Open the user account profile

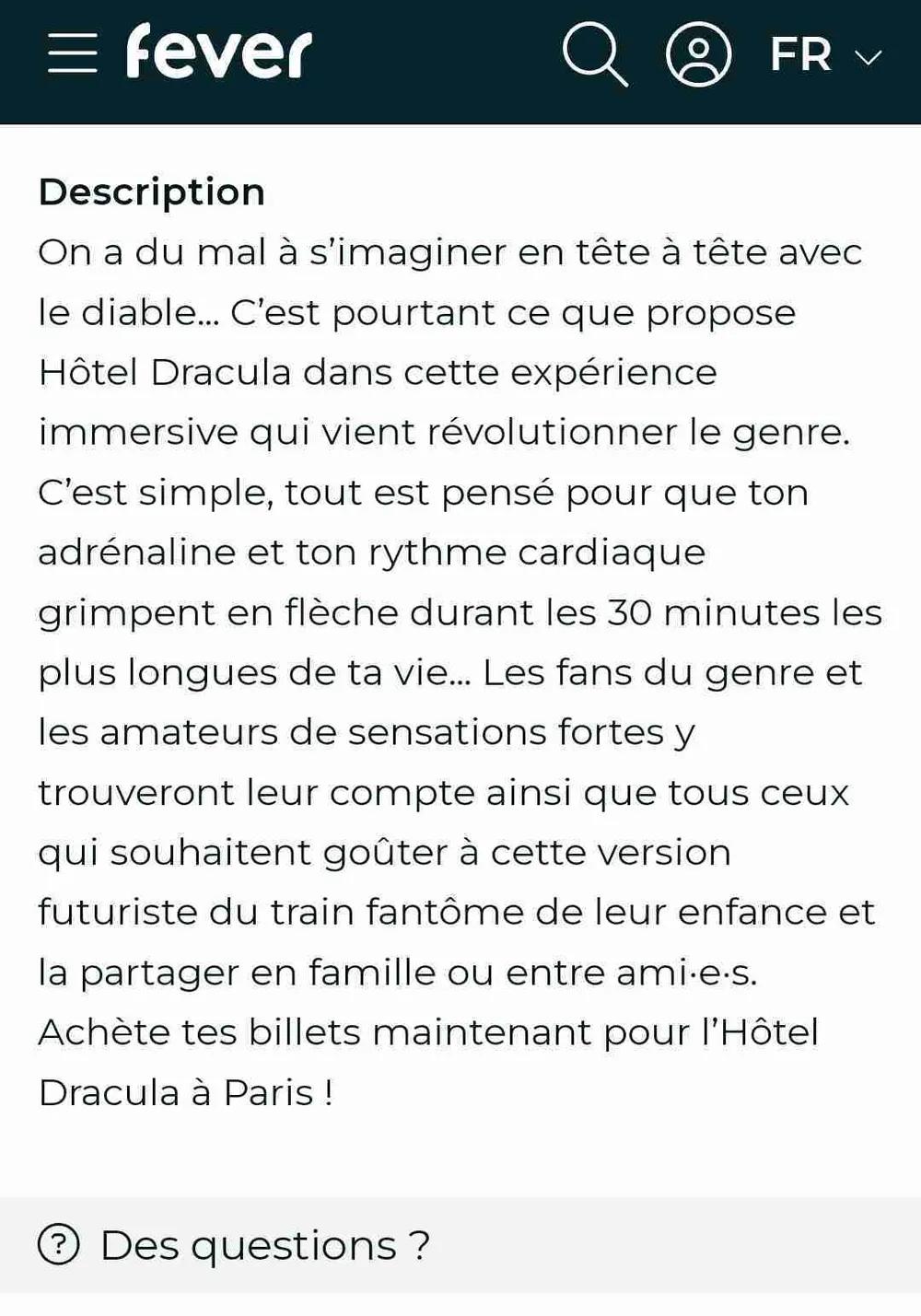(698, 54)
